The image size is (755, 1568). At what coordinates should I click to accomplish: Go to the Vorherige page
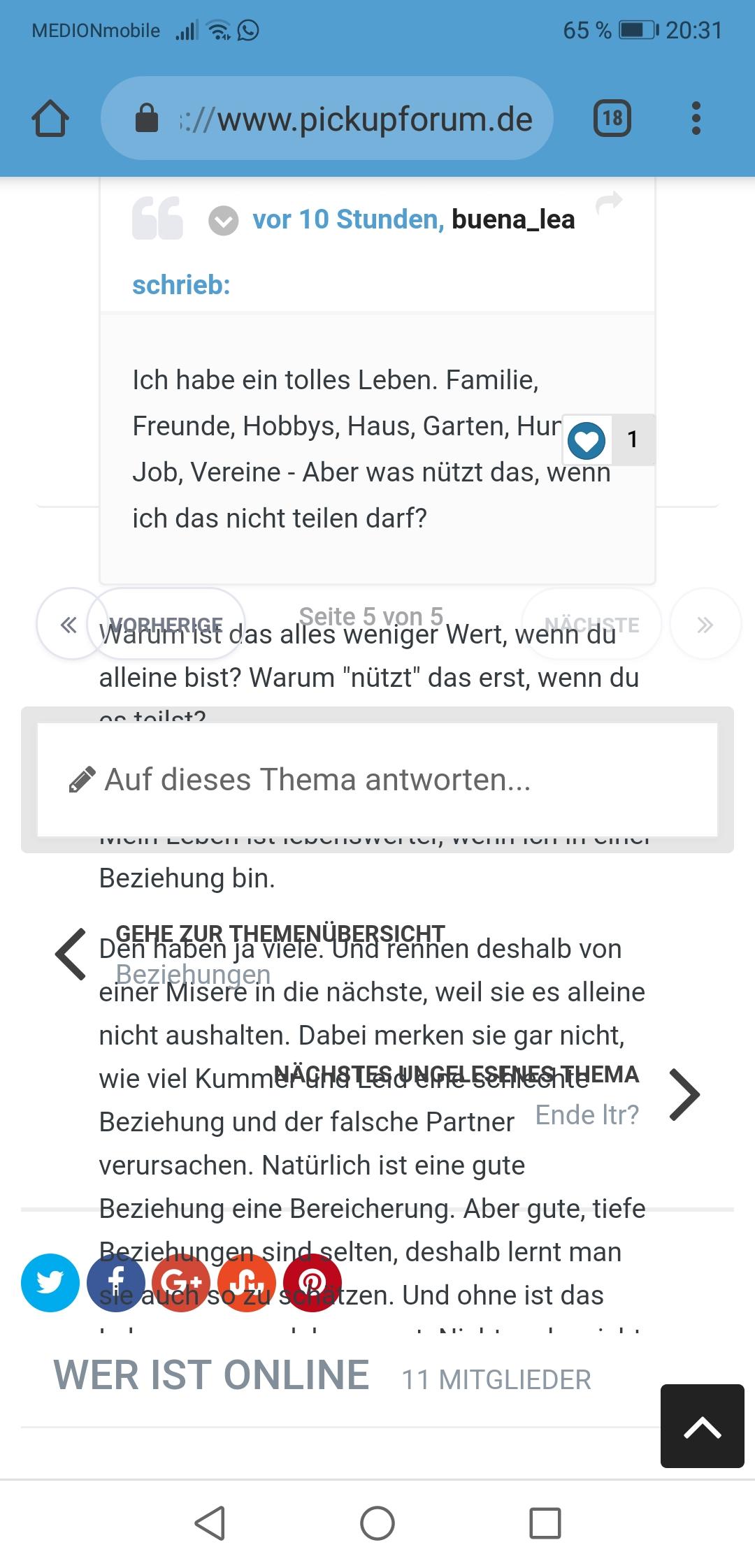(166, 624)
